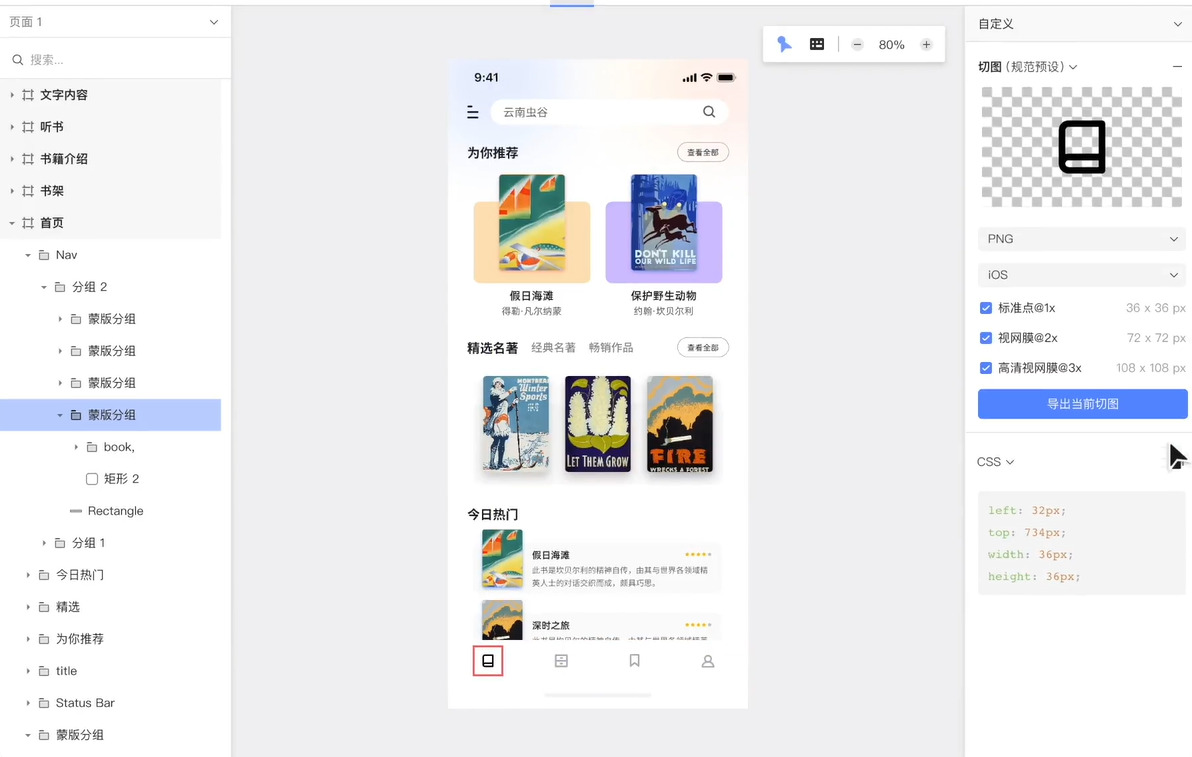Focus the 搜索 layer search field
The height and width of the screenshot is (757, 1192).
[110, 60]
